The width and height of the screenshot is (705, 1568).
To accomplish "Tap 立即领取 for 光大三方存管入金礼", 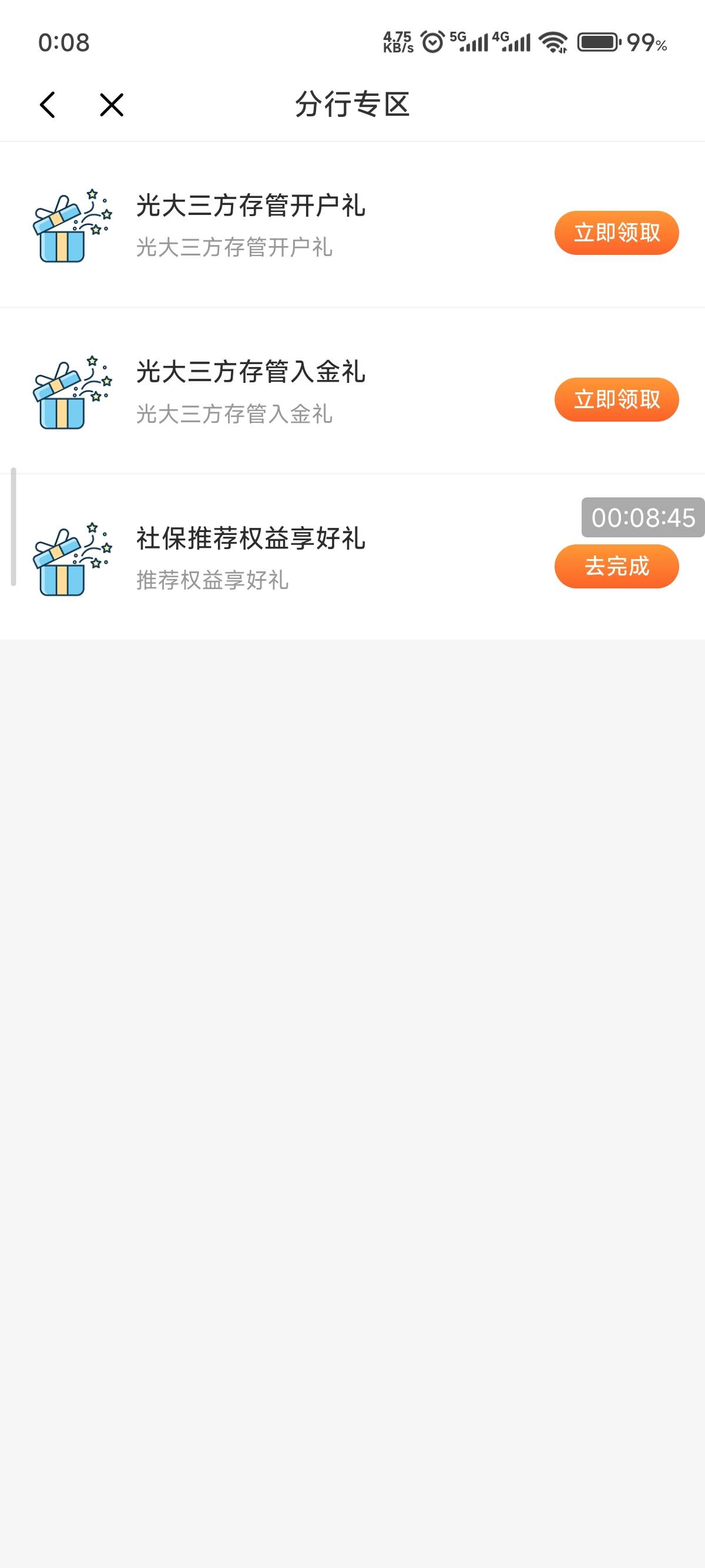I will click(x=616, y=399).
